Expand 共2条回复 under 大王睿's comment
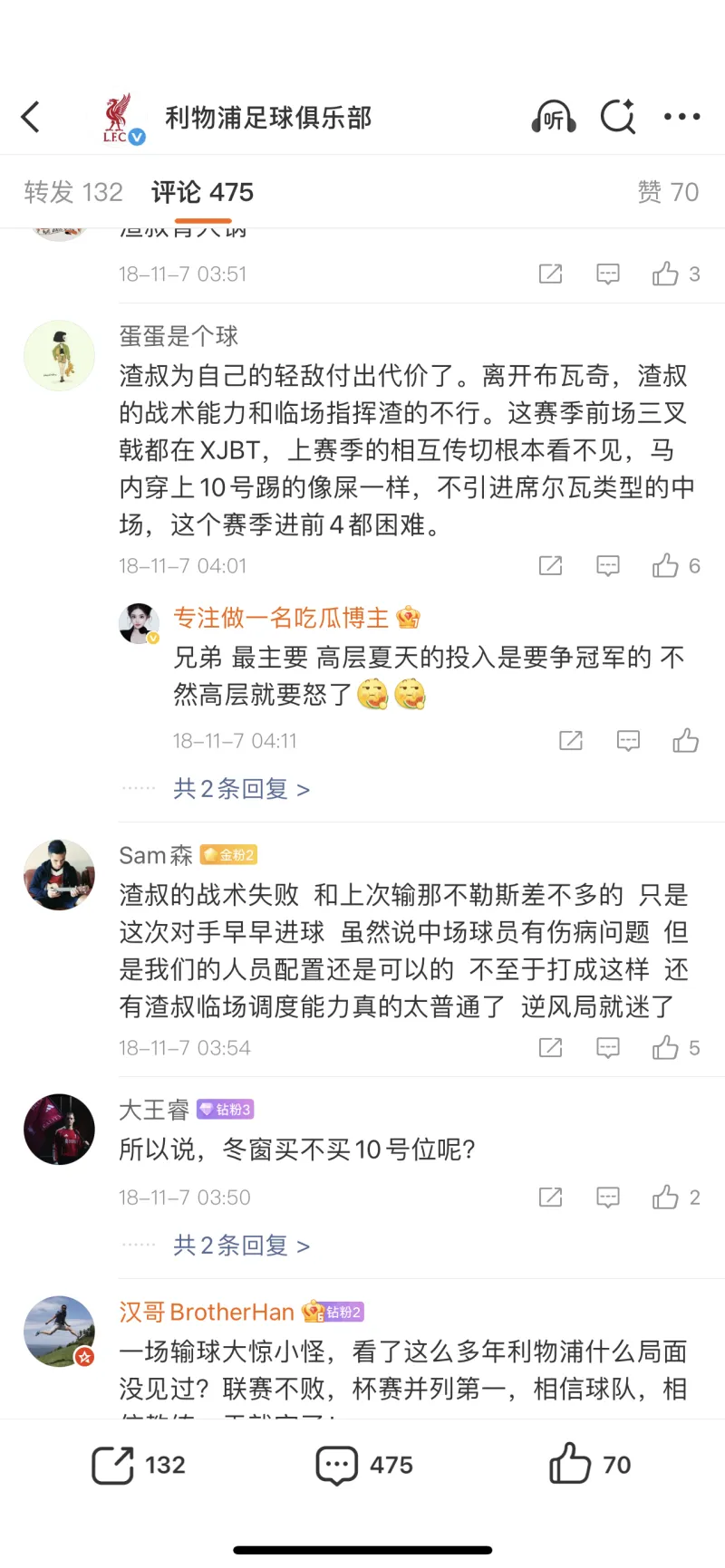 (241, 1246)
